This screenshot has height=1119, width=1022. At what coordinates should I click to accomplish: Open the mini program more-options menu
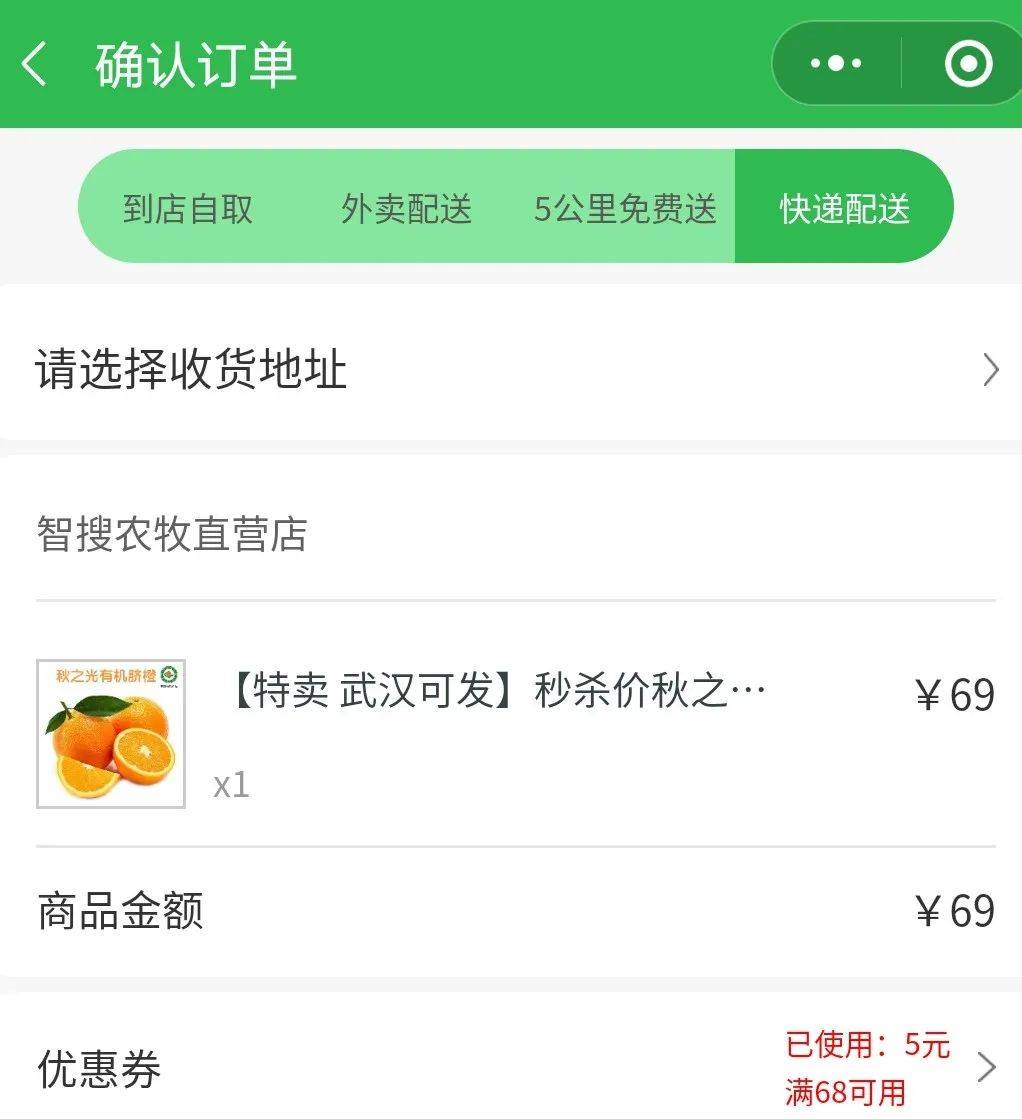pos(836,64)
